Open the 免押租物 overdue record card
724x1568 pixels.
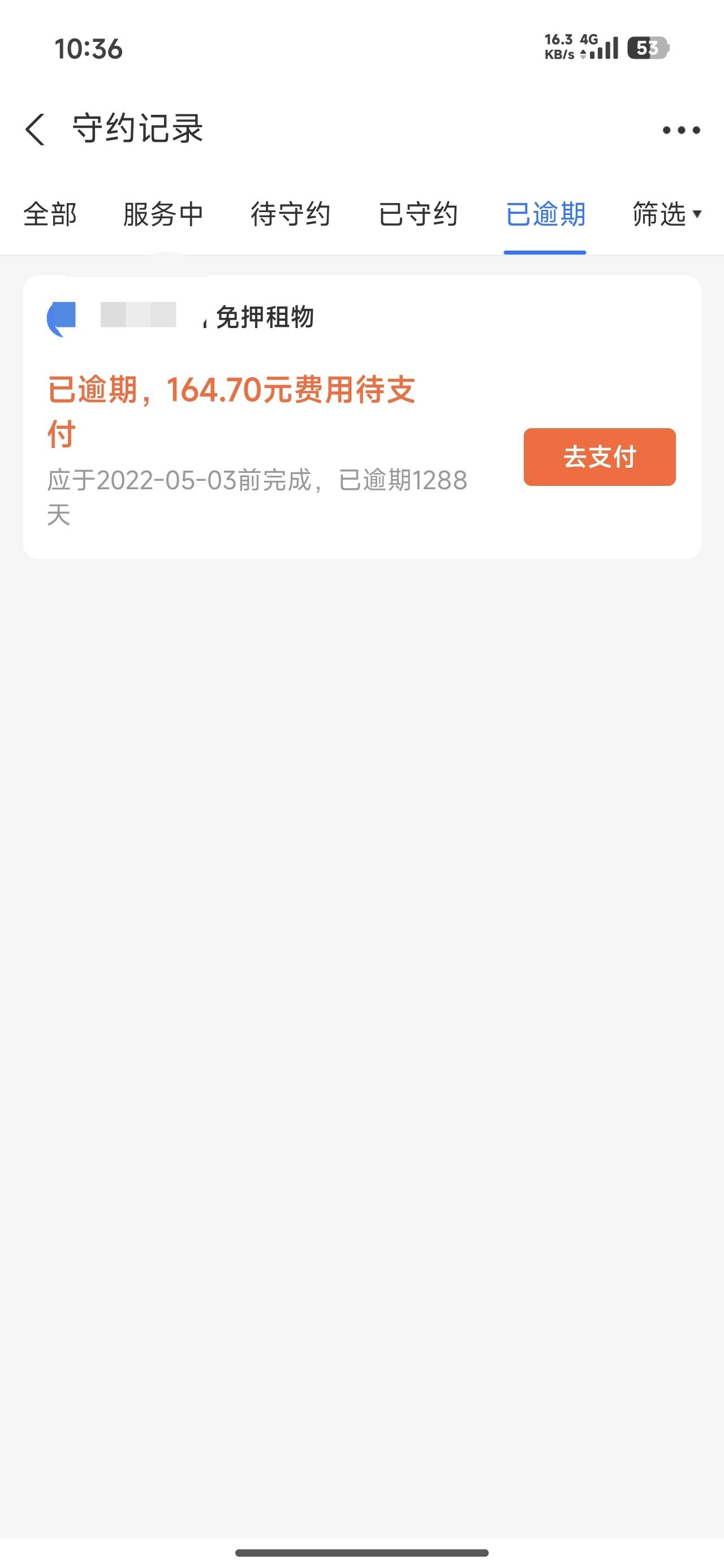click(x=361, y=417)
